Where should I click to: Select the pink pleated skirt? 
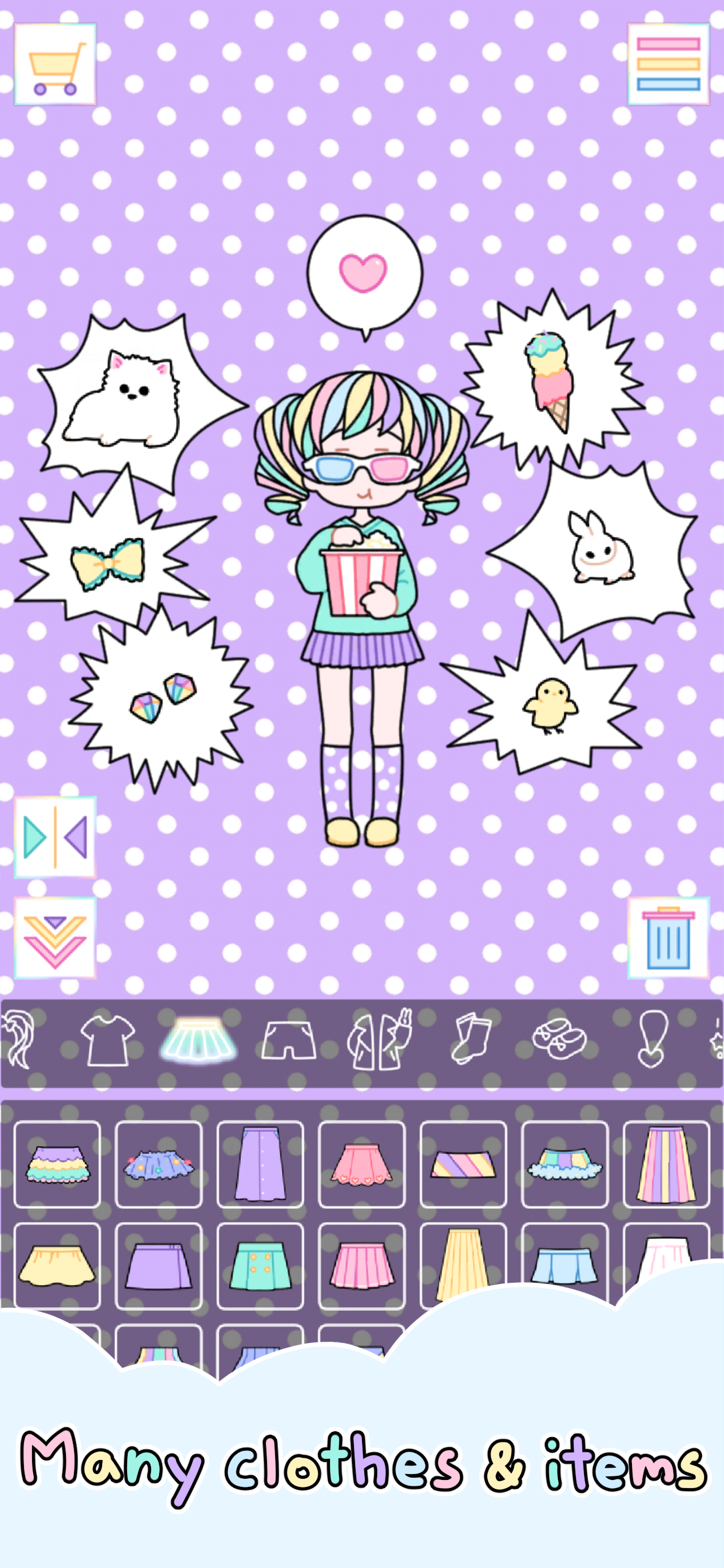[362, 1265]
